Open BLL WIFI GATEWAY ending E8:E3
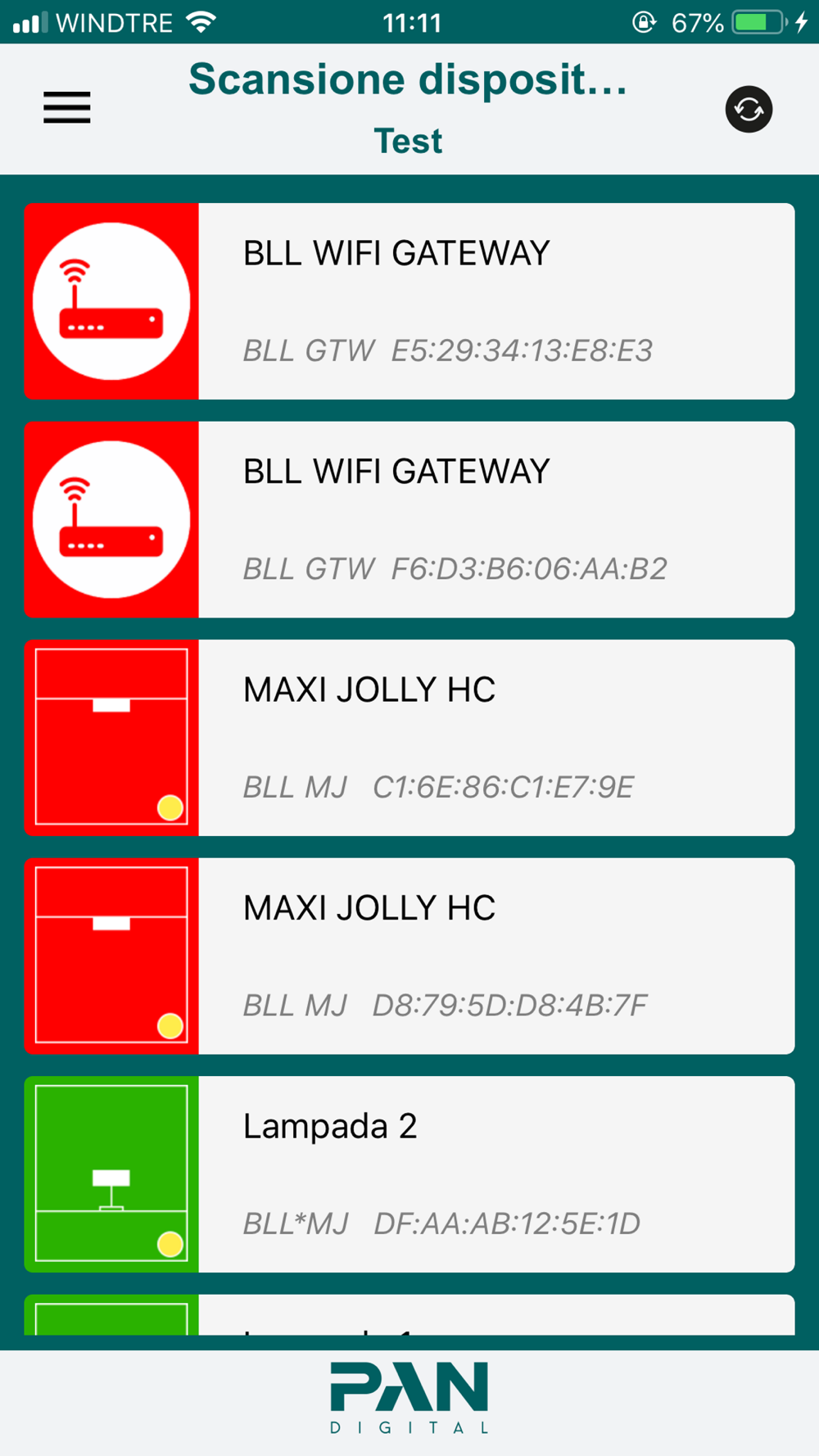 pos(409,301)
